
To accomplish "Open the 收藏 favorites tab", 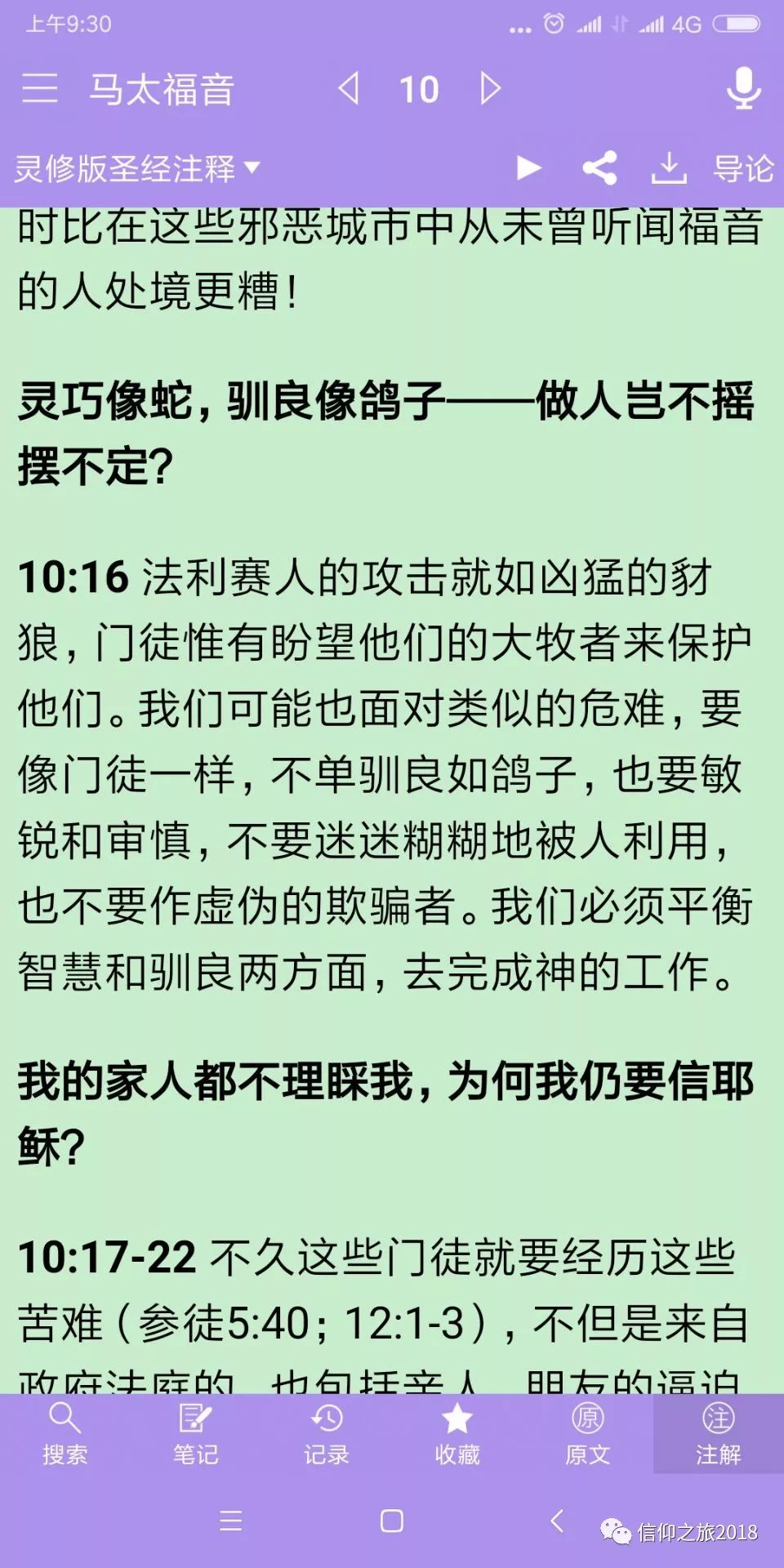I will click(457, 1434).
